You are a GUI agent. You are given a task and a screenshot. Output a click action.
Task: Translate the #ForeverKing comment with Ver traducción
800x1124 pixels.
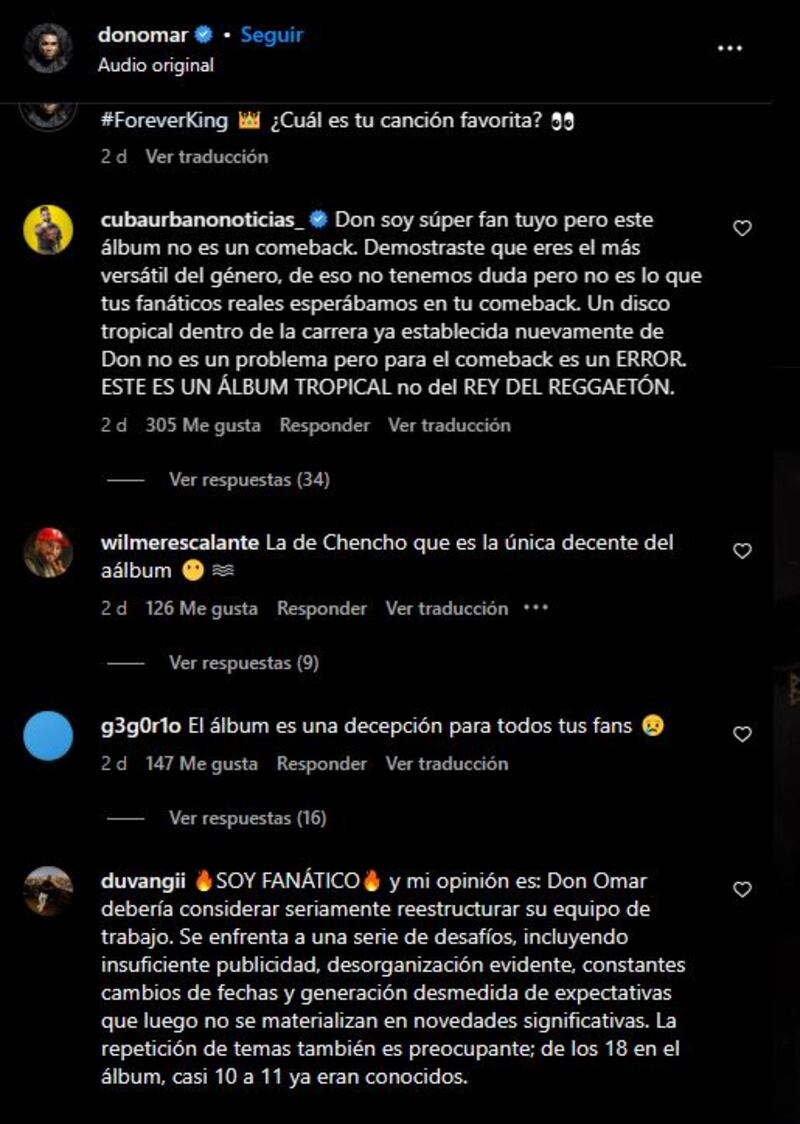pos(208,156)
